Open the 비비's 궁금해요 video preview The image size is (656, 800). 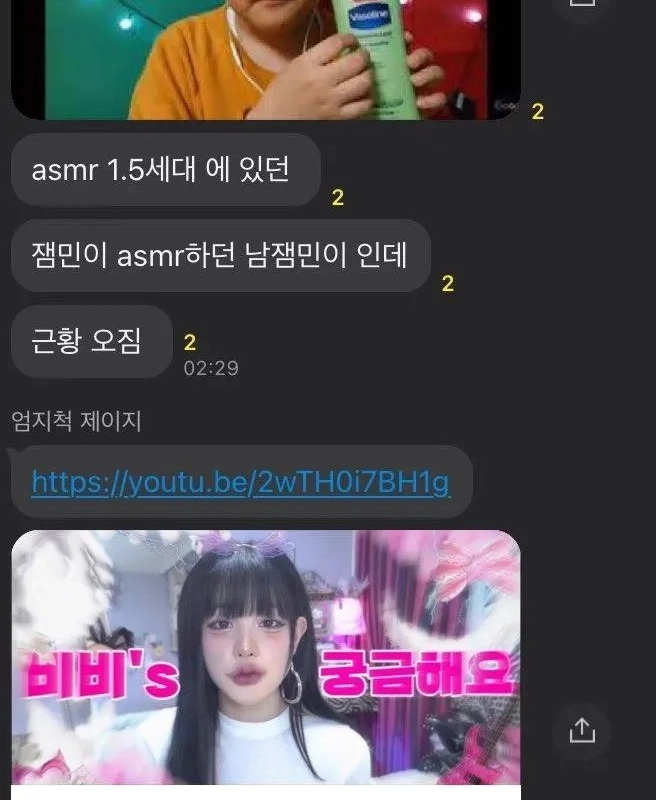tap(266, 658)
